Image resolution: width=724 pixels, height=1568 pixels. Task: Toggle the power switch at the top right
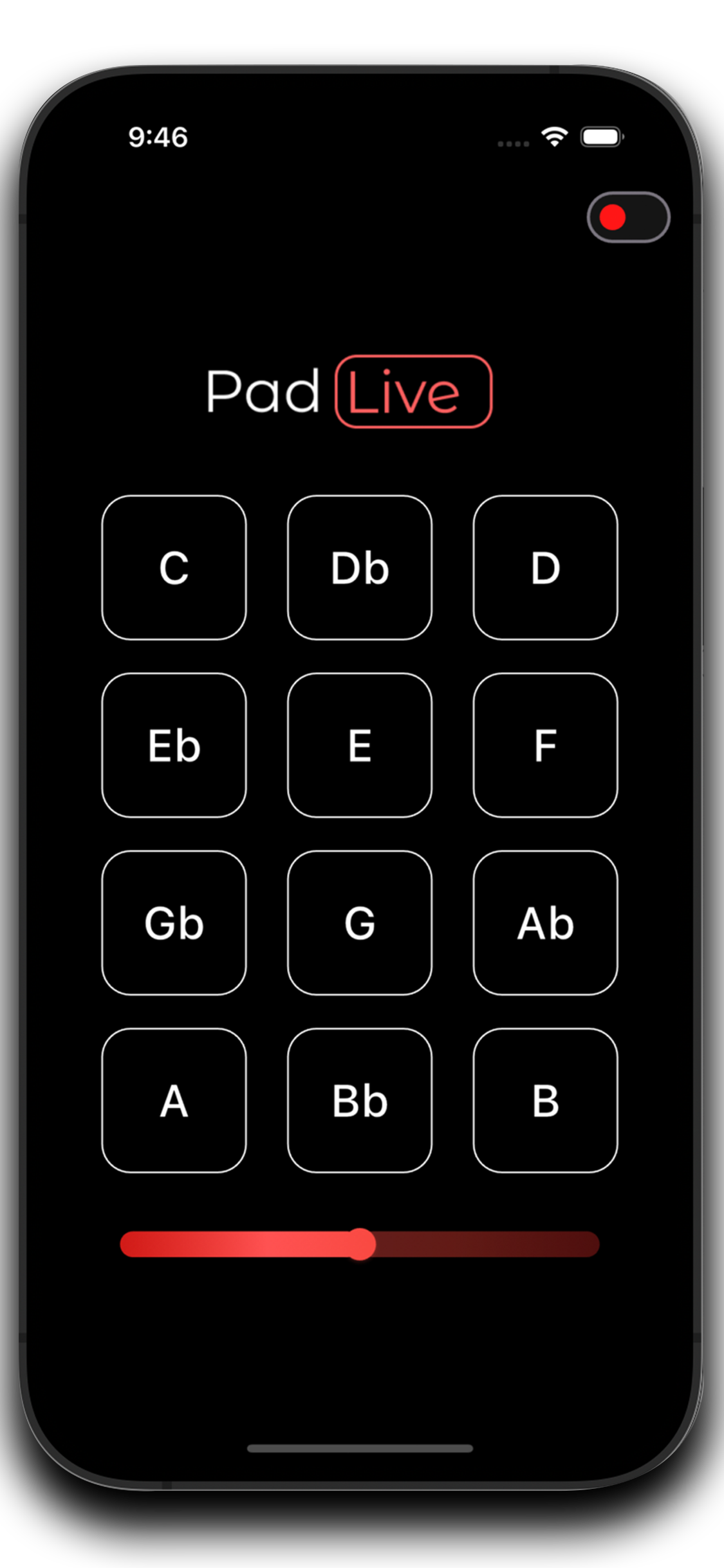coord(629,217)
